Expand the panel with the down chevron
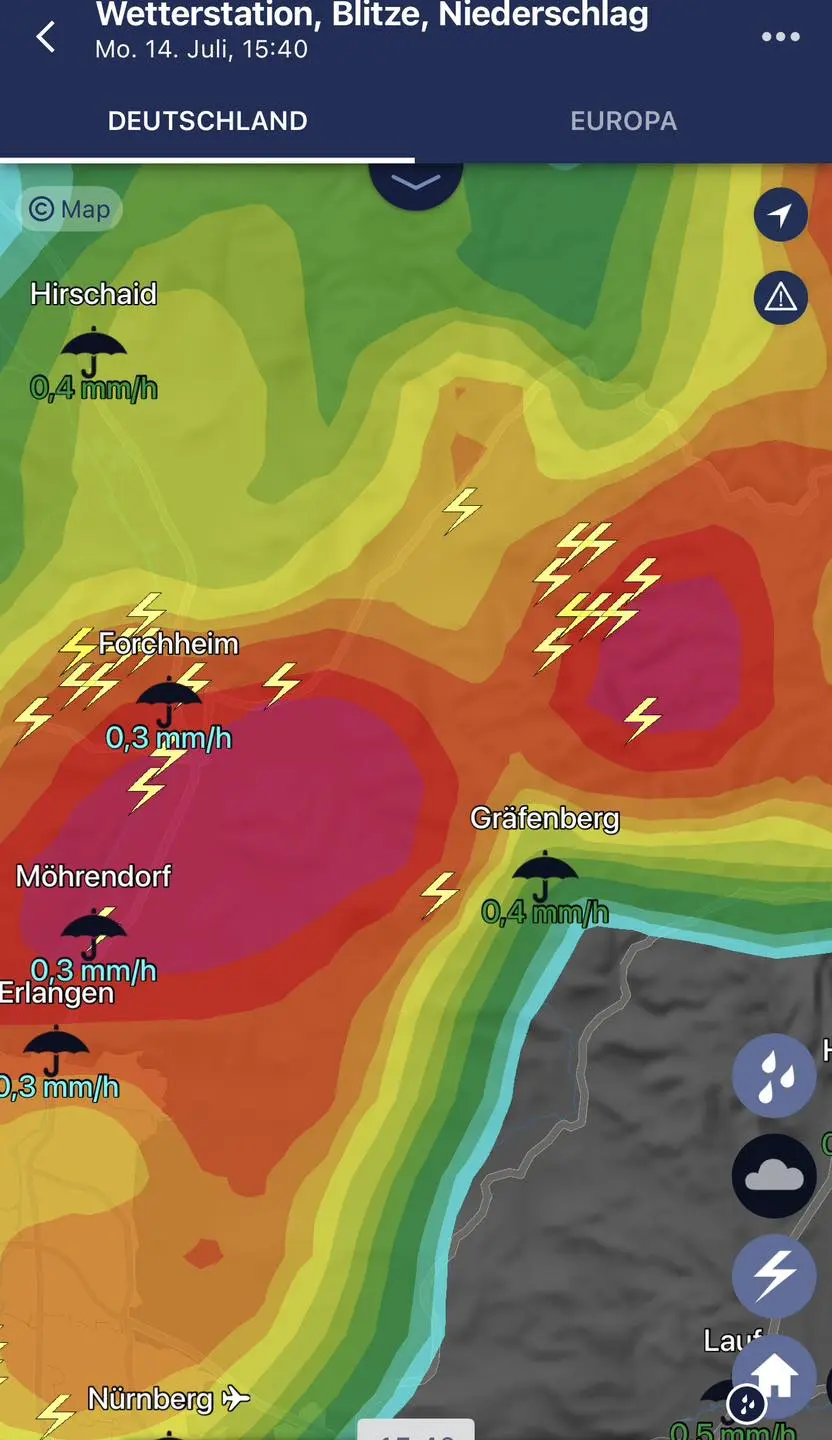832x1440 pixels. pos(415,182)
